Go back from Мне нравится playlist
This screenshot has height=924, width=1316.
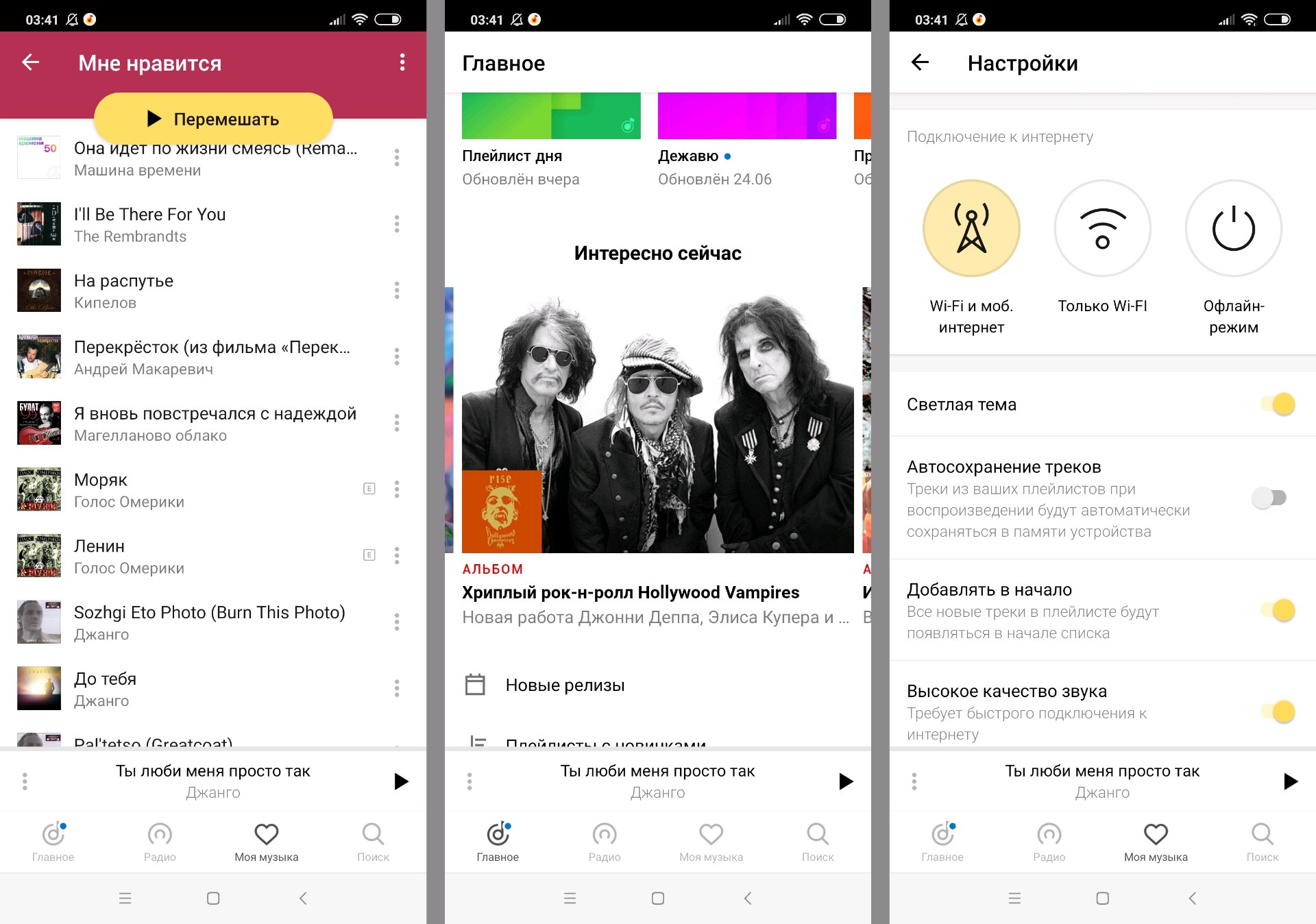pyautogui.click(x=31, y=62)
